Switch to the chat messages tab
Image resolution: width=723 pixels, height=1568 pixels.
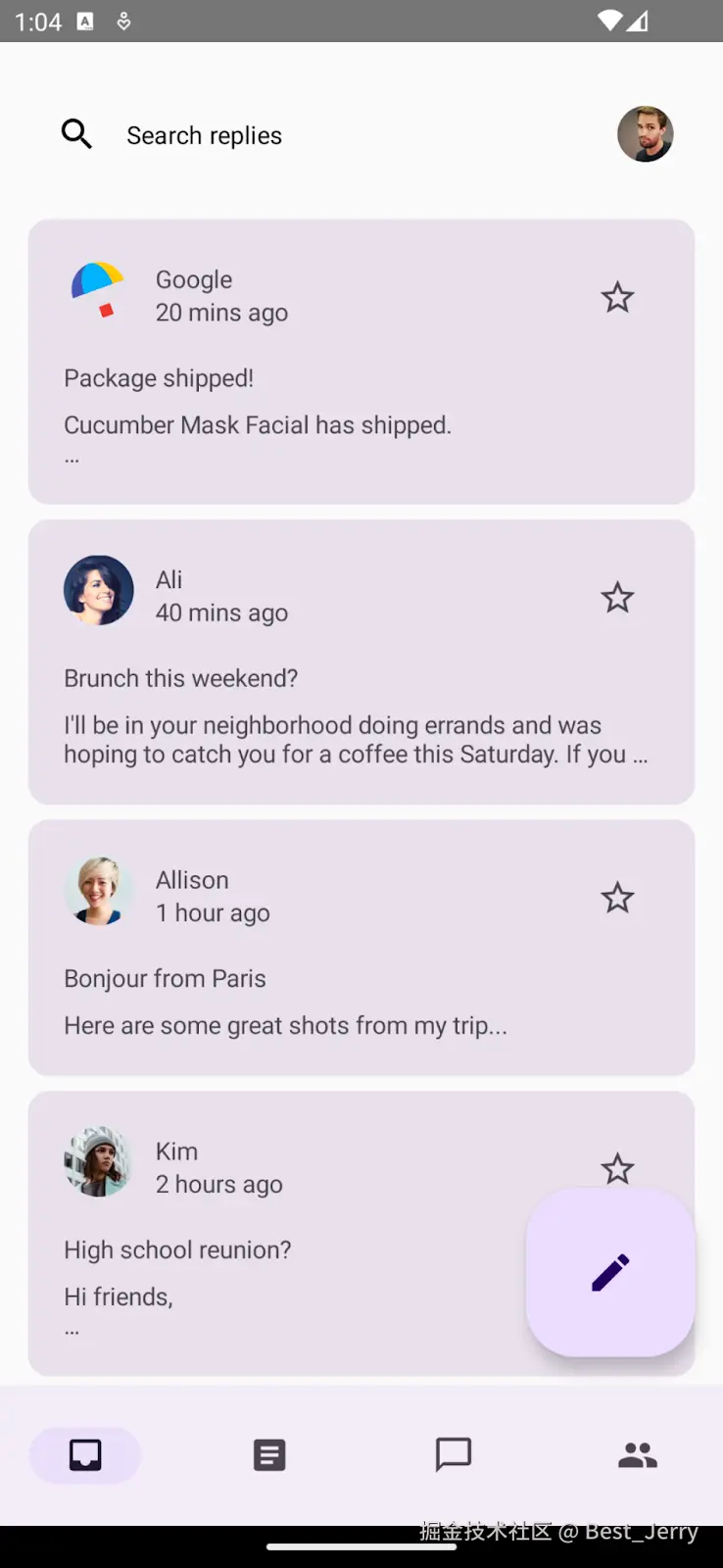click(454, 1455)
